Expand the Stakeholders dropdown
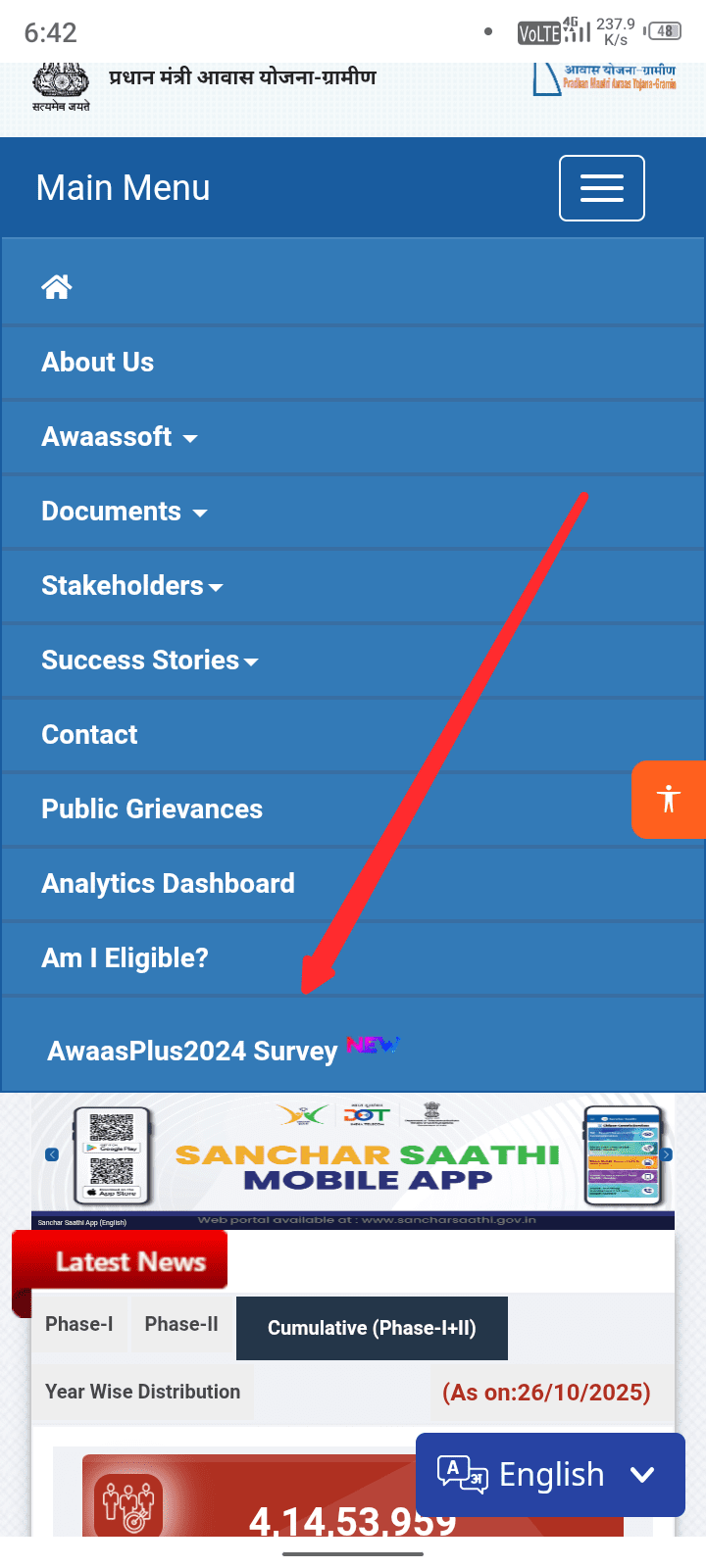Screen dimensions: 706x1568 point(131,586)
